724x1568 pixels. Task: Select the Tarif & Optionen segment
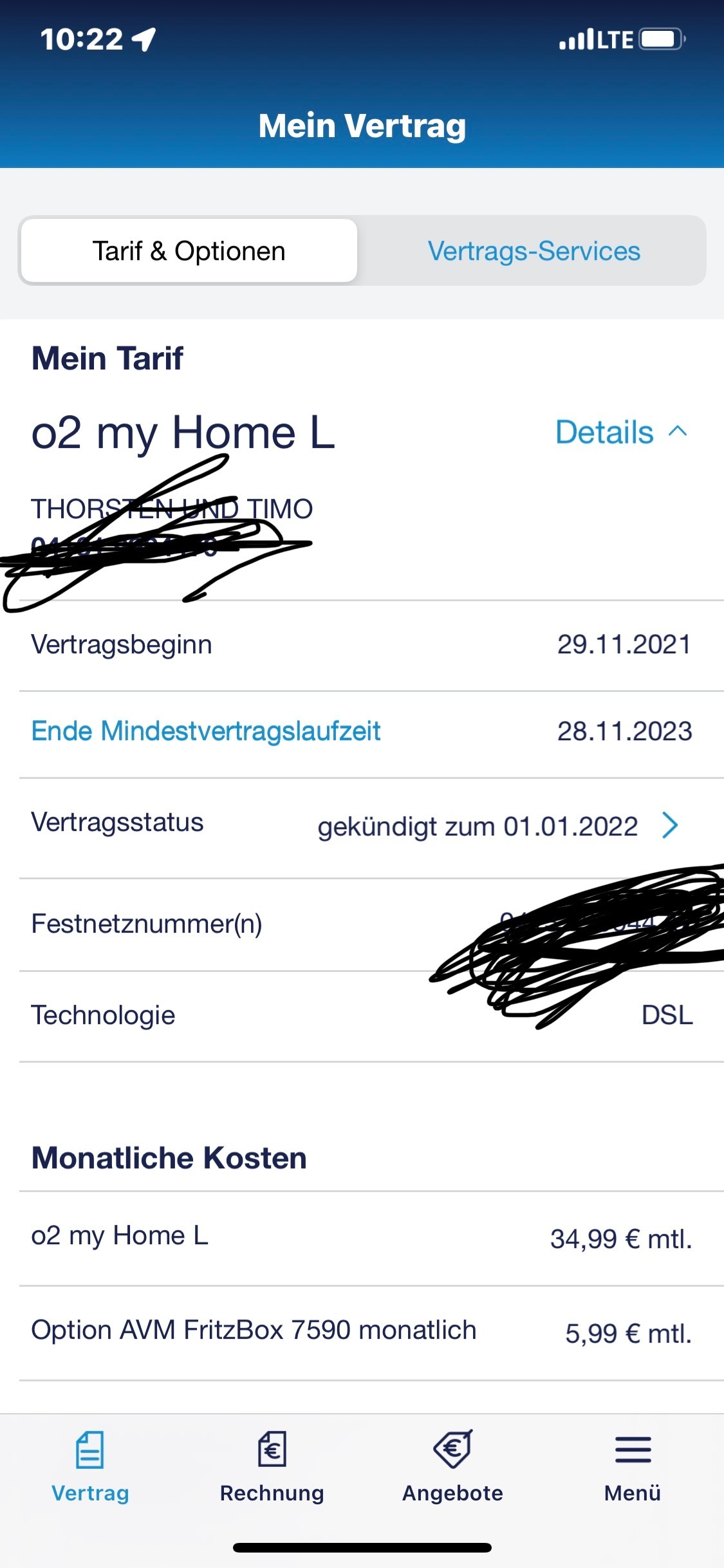[x=189, y=251]
